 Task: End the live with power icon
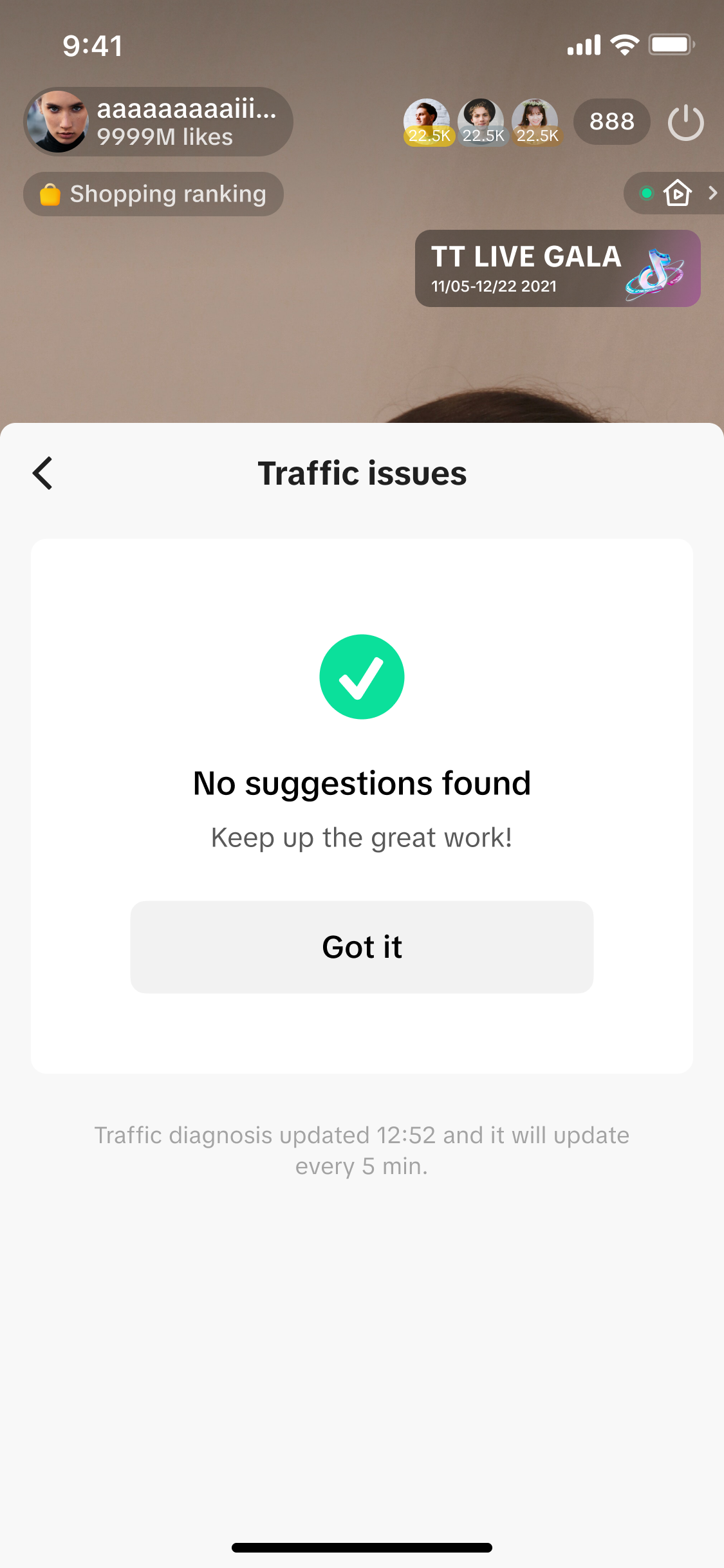click(x=685, y=122)
